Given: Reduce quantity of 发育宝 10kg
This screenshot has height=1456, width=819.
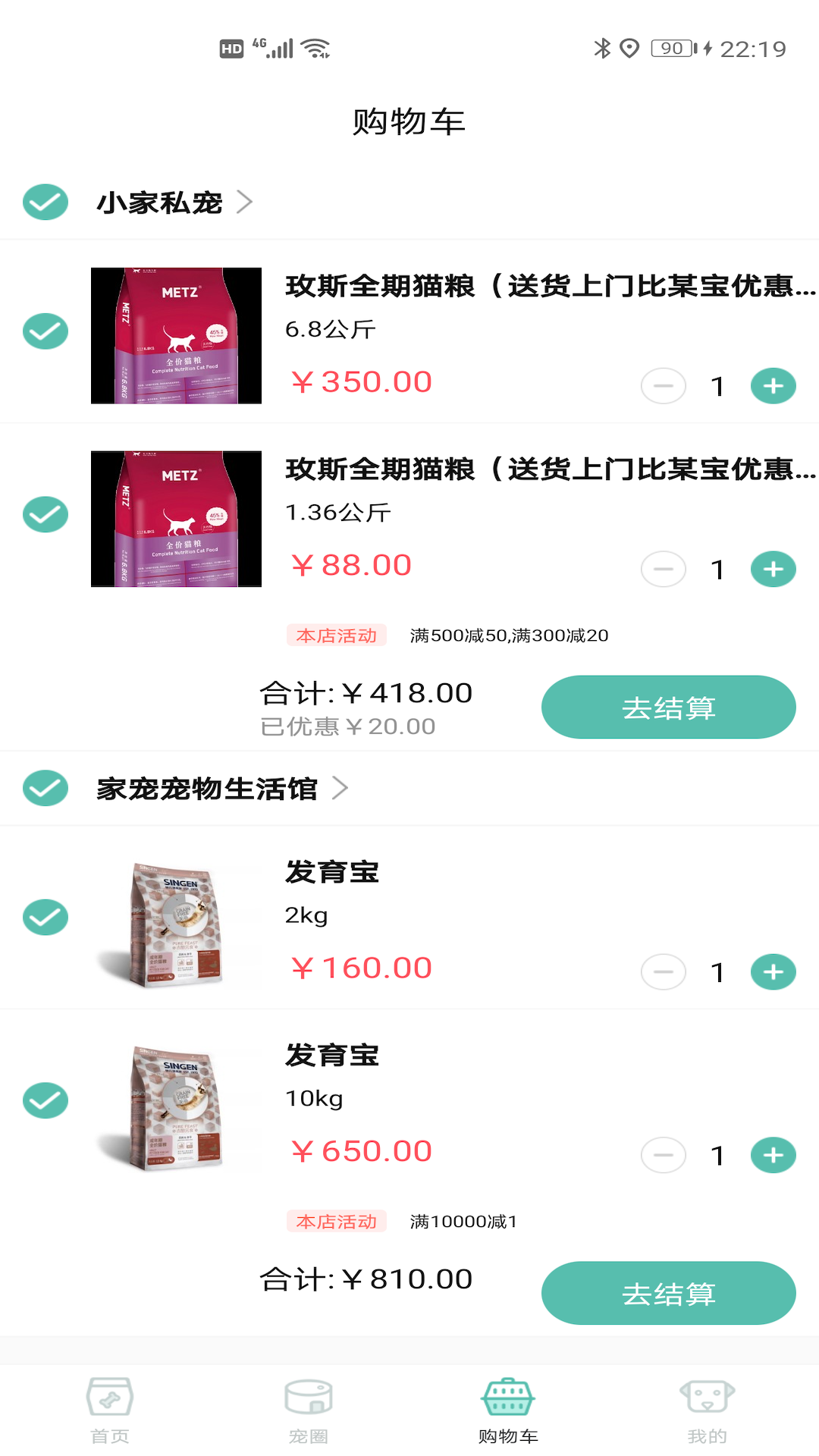Looking at the screenshot, I should pyautogui.click(x=664, y=1156).
